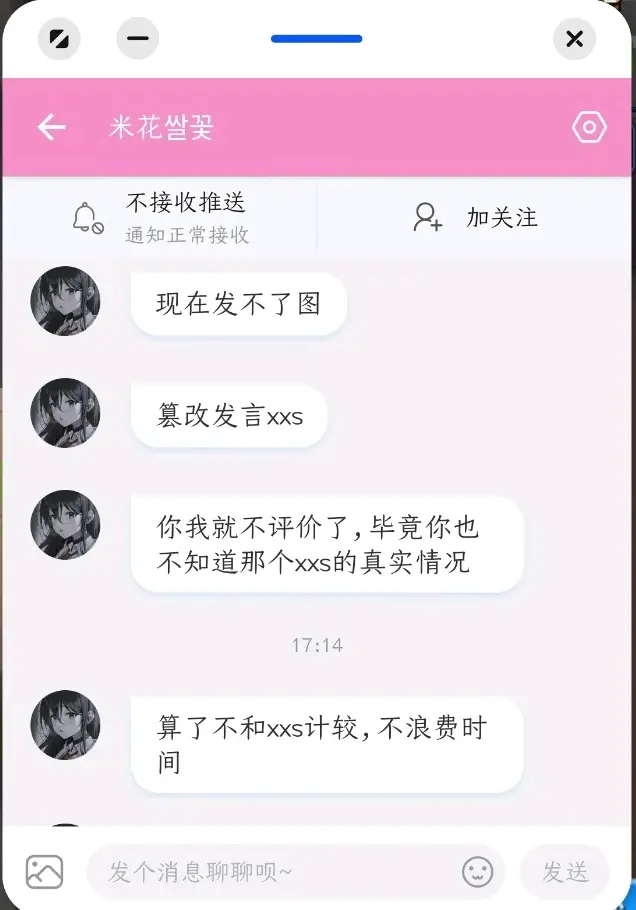Open avatar beside 篡改发言xxs message
636x910 pixels.
(65, 413)
